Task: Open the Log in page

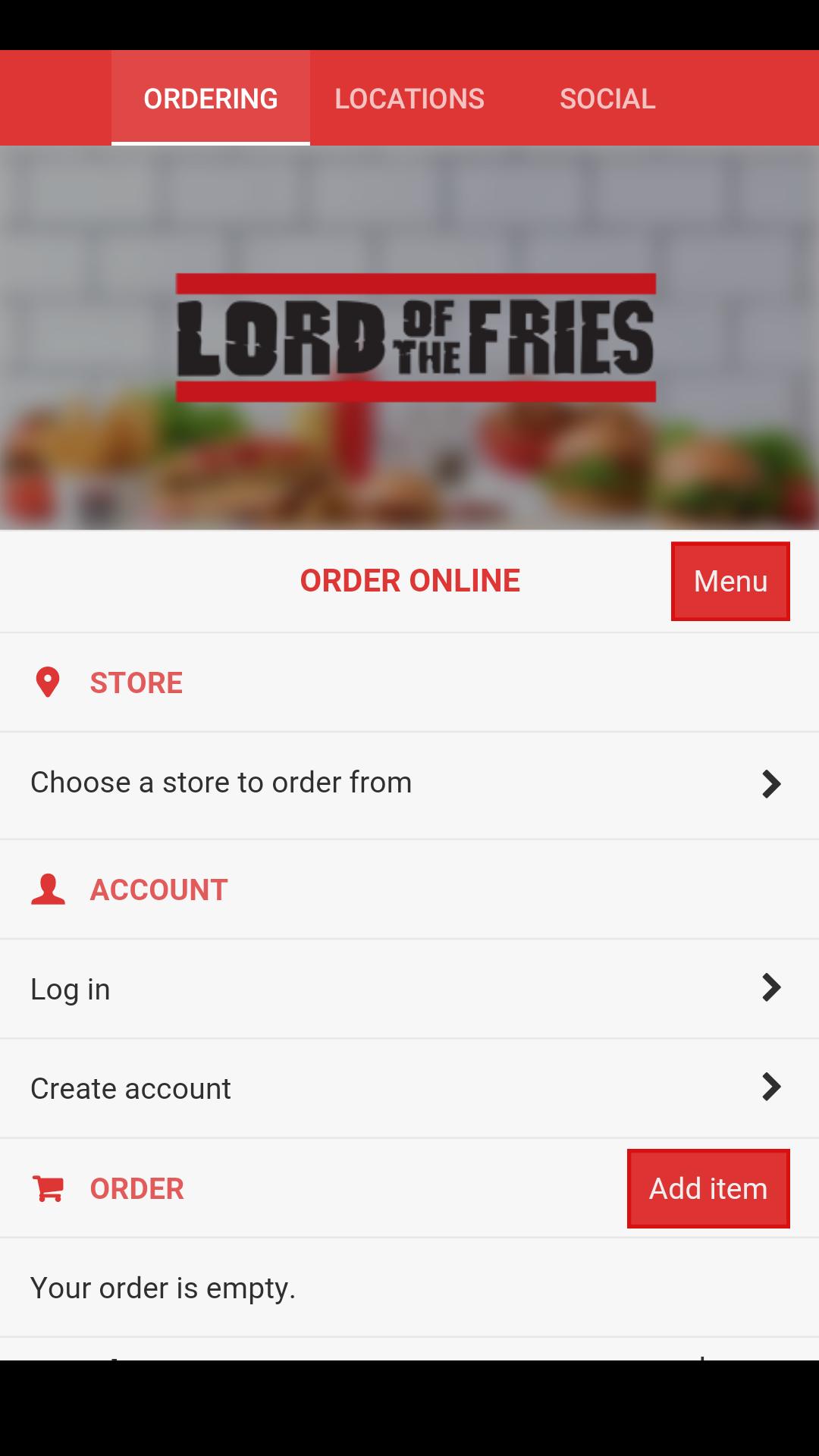Action: tap(70, 988)
